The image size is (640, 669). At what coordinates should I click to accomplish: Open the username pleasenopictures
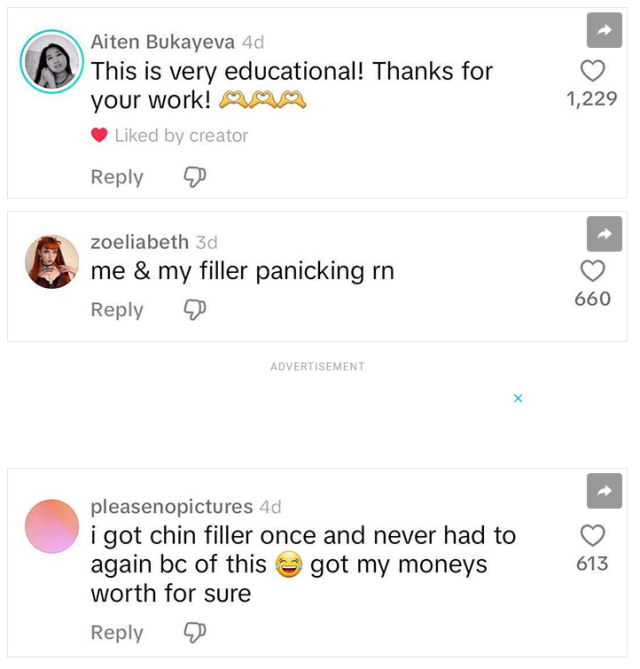point(171,507)
